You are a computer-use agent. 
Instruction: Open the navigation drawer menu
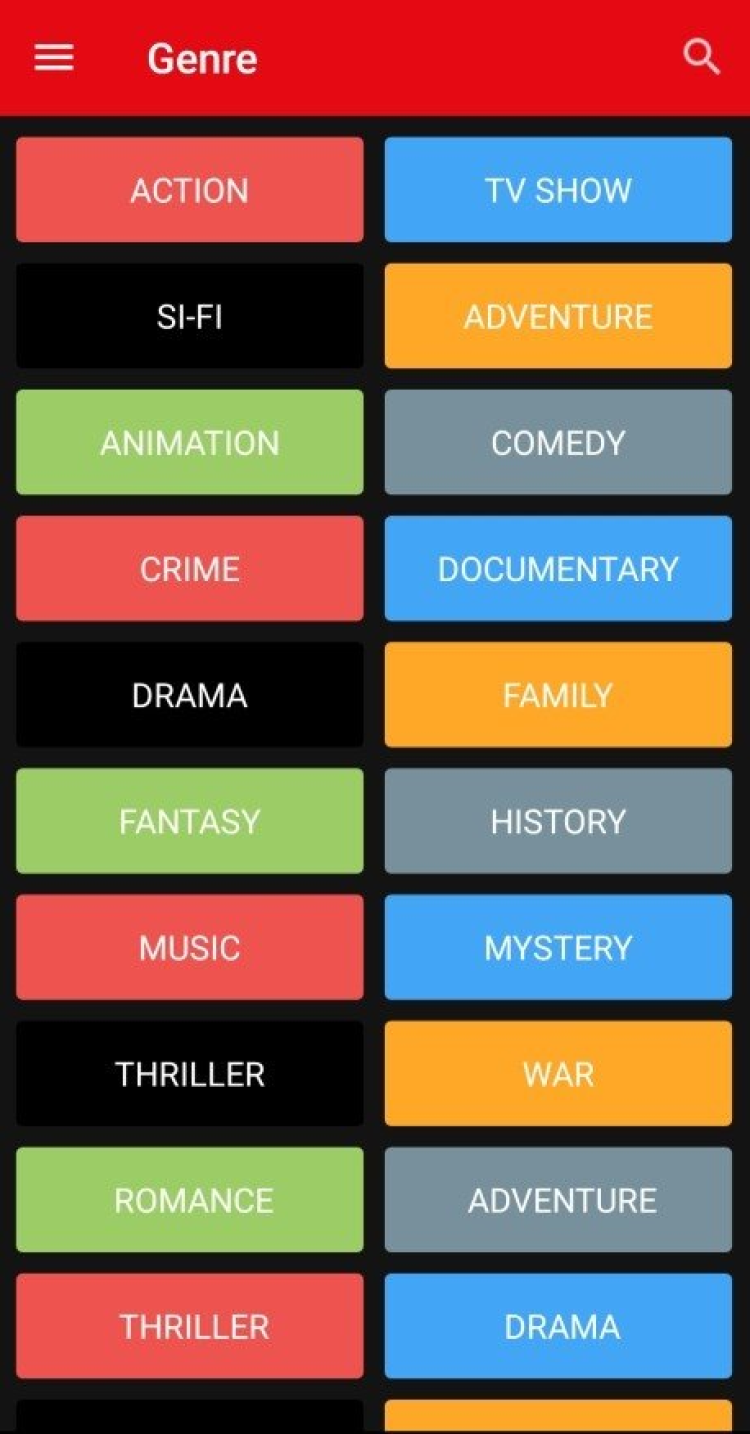click(x=54, y=58)
